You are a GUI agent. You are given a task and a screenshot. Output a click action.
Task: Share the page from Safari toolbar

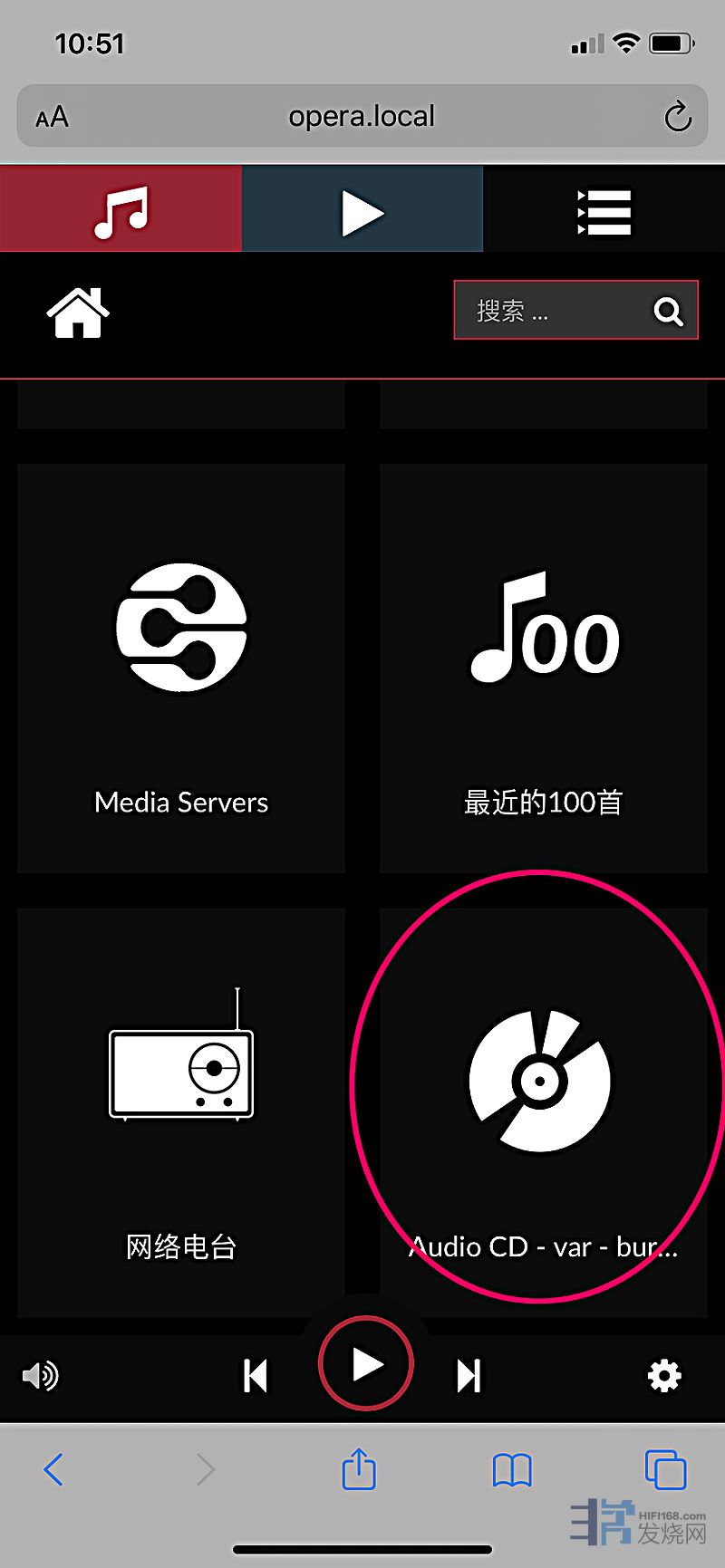pyautogui.click(x=359, y=1469)
